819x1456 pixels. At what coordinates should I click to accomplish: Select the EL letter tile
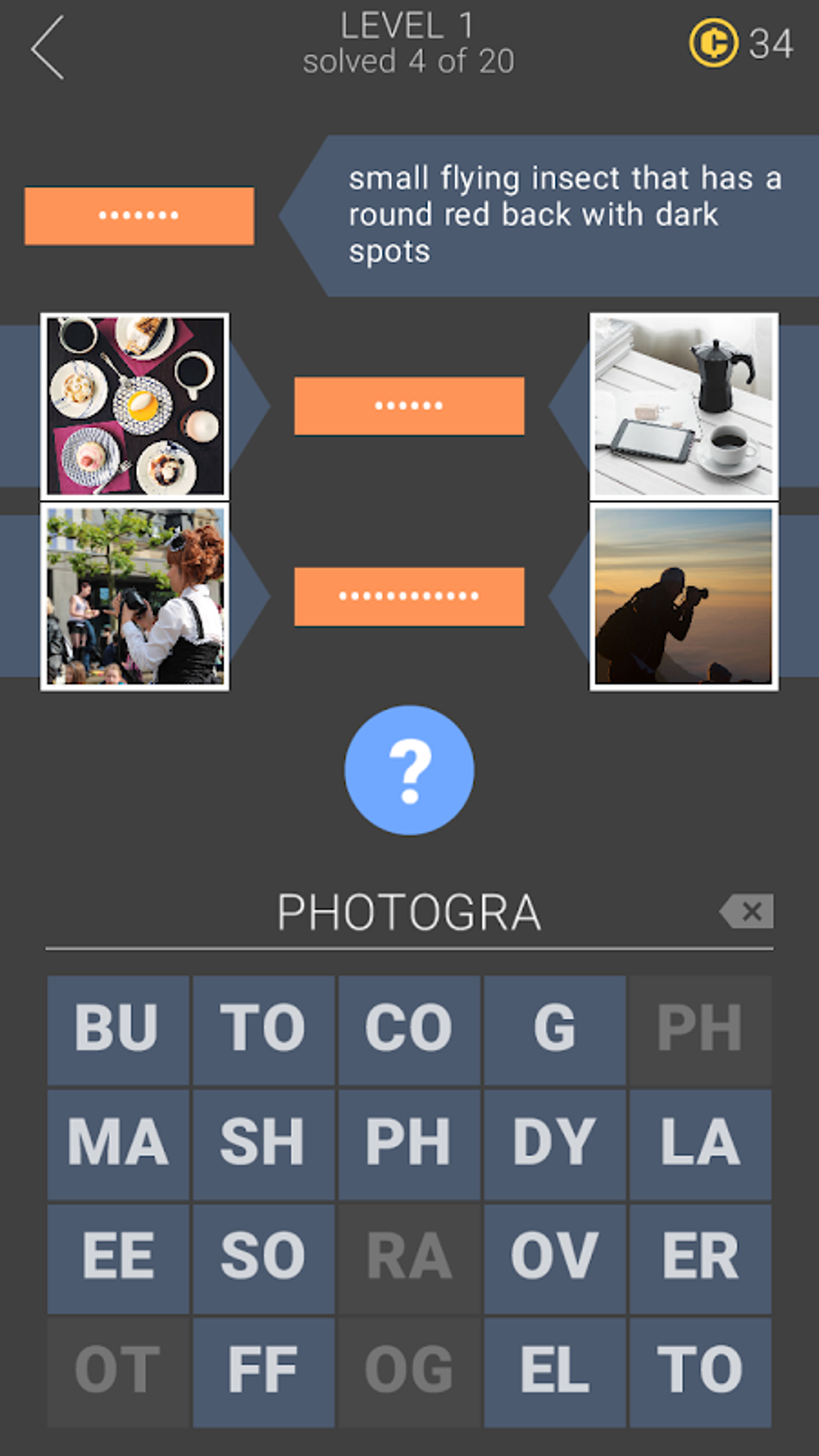[x=554, y=1372]
